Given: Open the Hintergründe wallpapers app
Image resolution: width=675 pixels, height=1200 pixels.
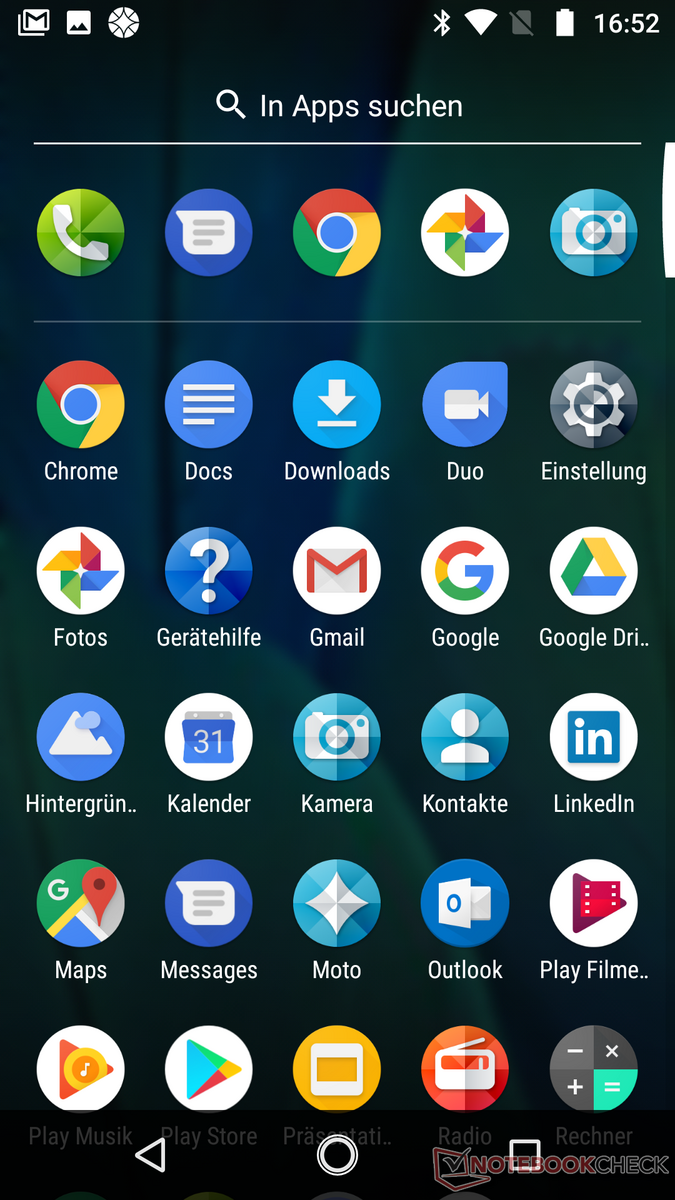Looking at the screenshot, I should point(81,737).
